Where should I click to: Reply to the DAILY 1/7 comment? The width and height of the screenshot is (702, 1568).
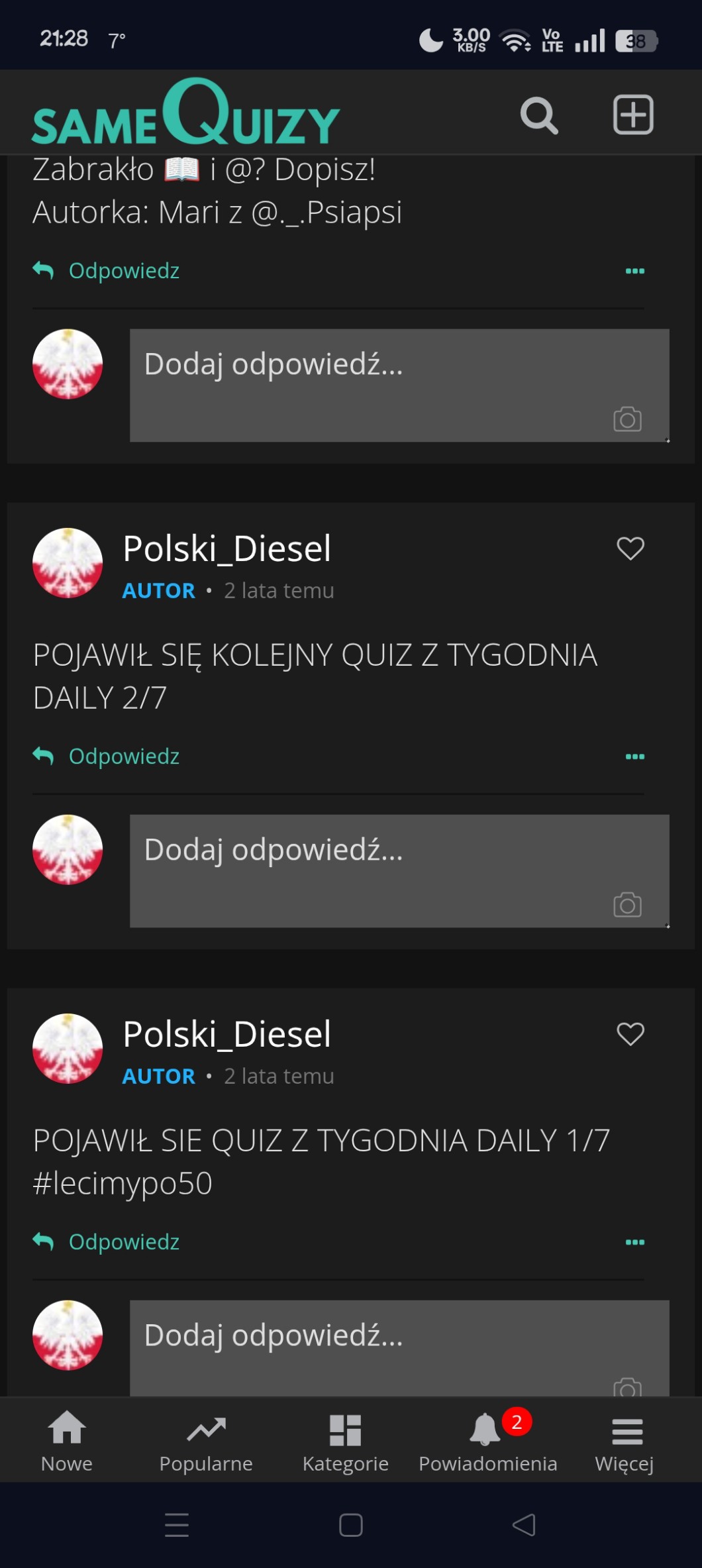[x=107, y=1241]
